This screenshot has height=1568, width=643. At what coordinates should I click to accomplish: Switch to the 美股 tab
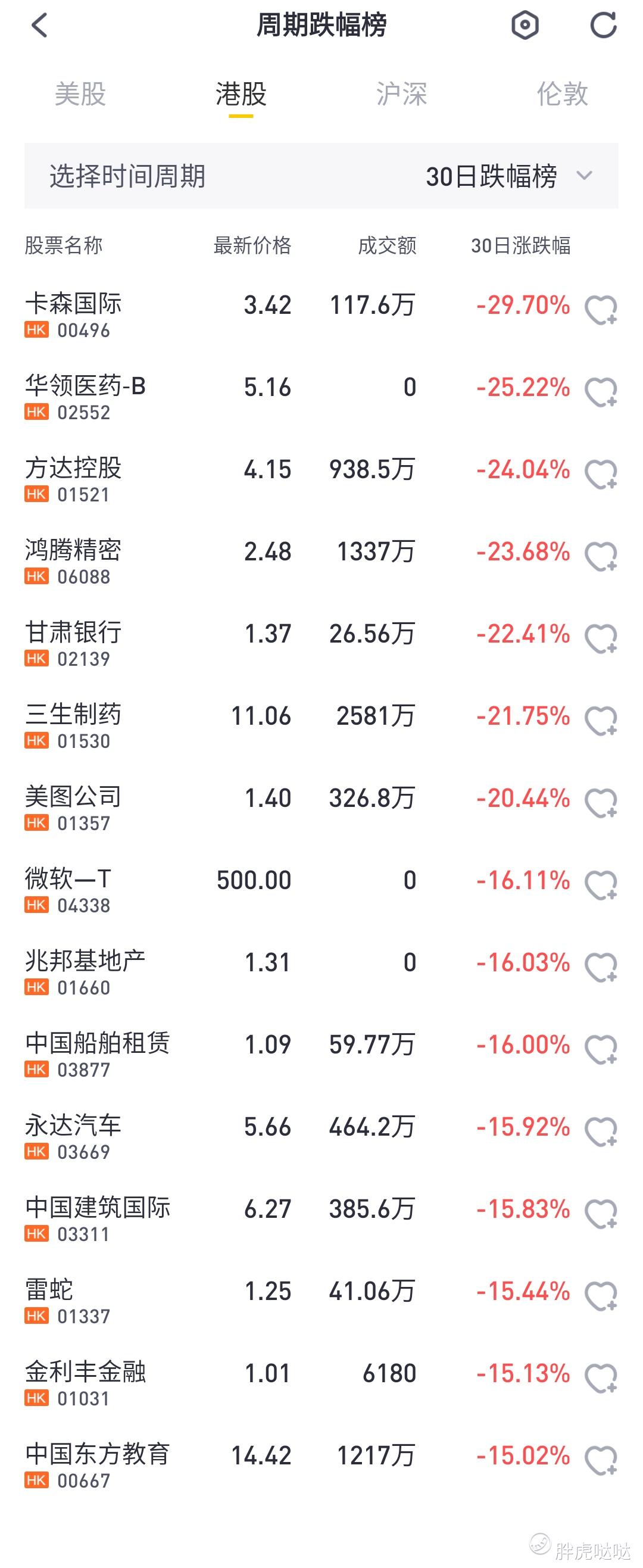click(x=80, y=94)
